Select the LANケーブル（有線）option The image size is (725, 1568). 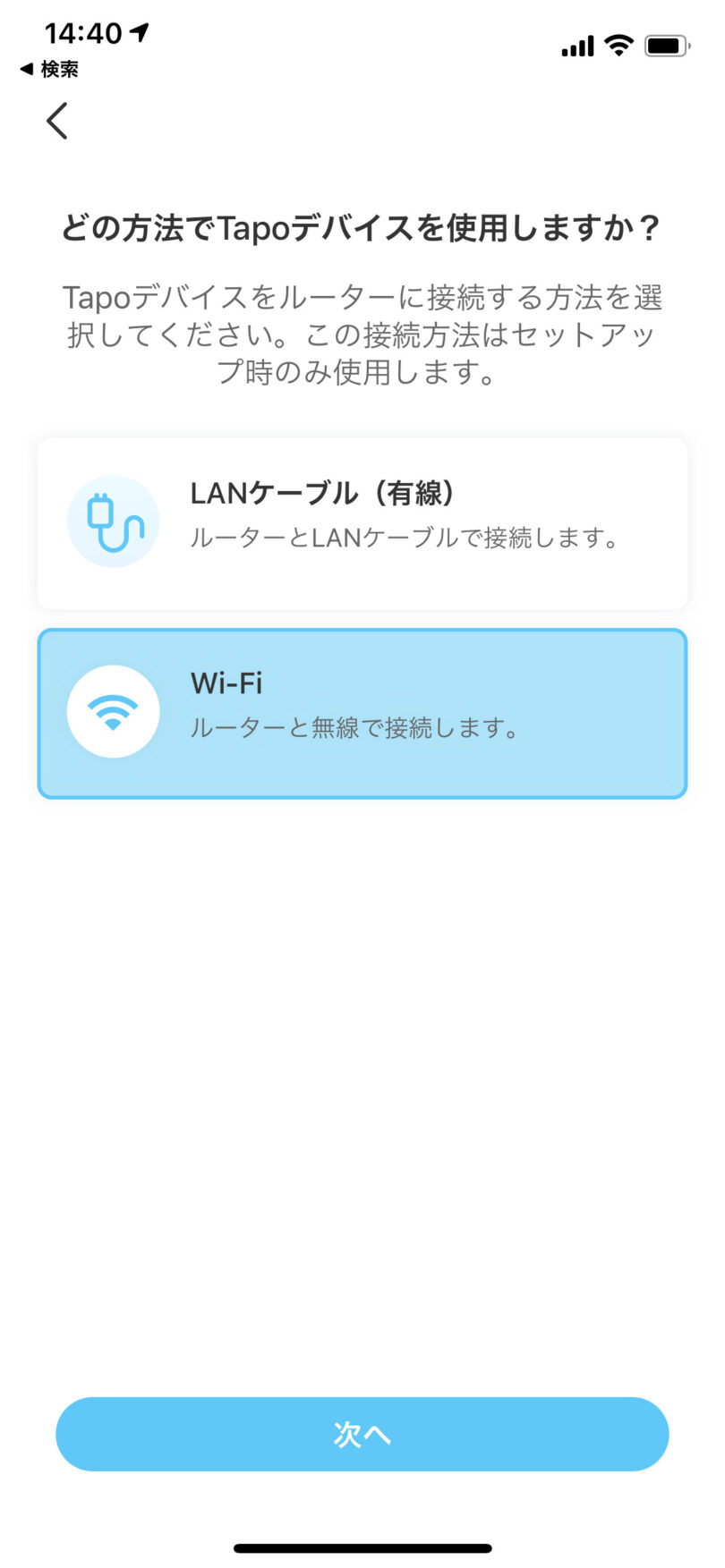coord(362,523)
